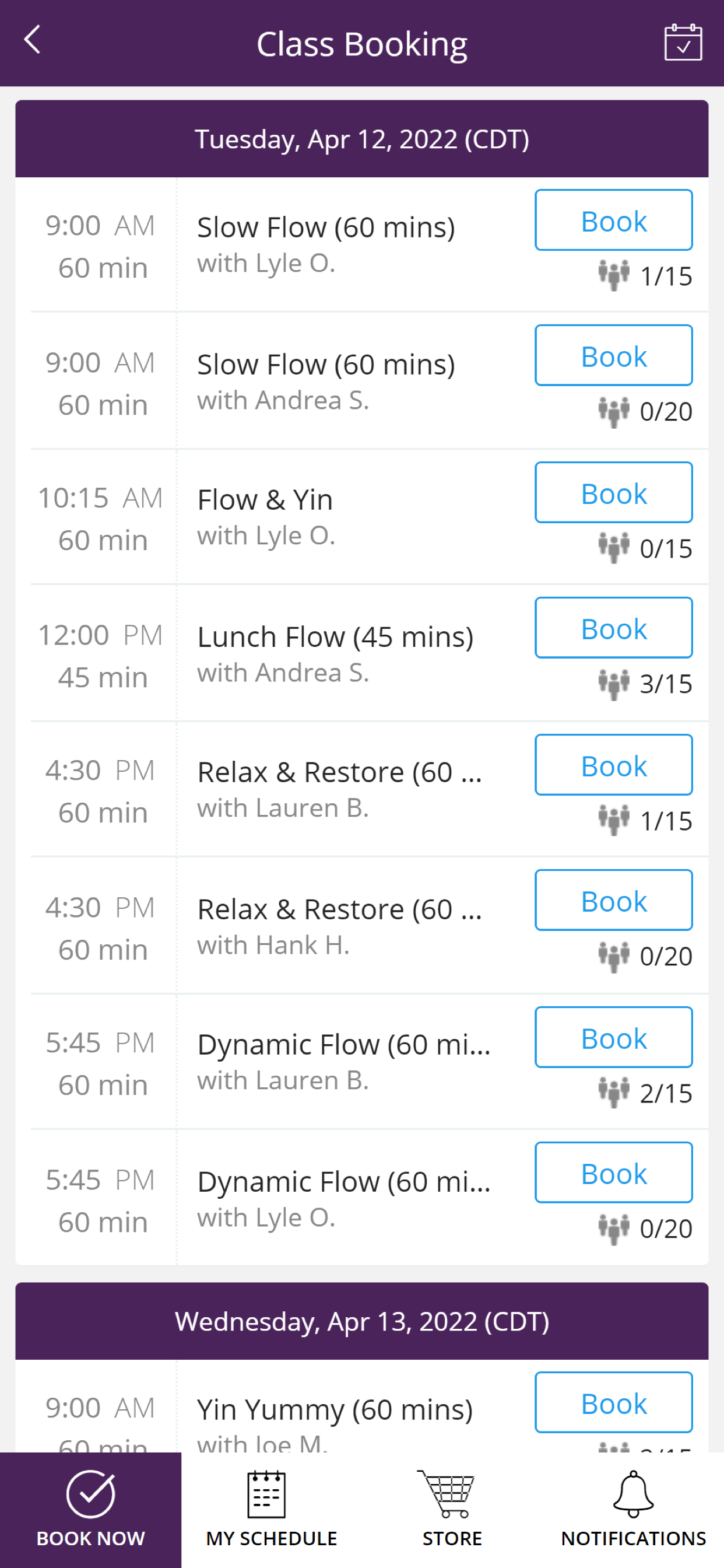Book Relax & Restore with Hank H.
724x1568 pixels.
pyautogui.click(x=613, y=900)
